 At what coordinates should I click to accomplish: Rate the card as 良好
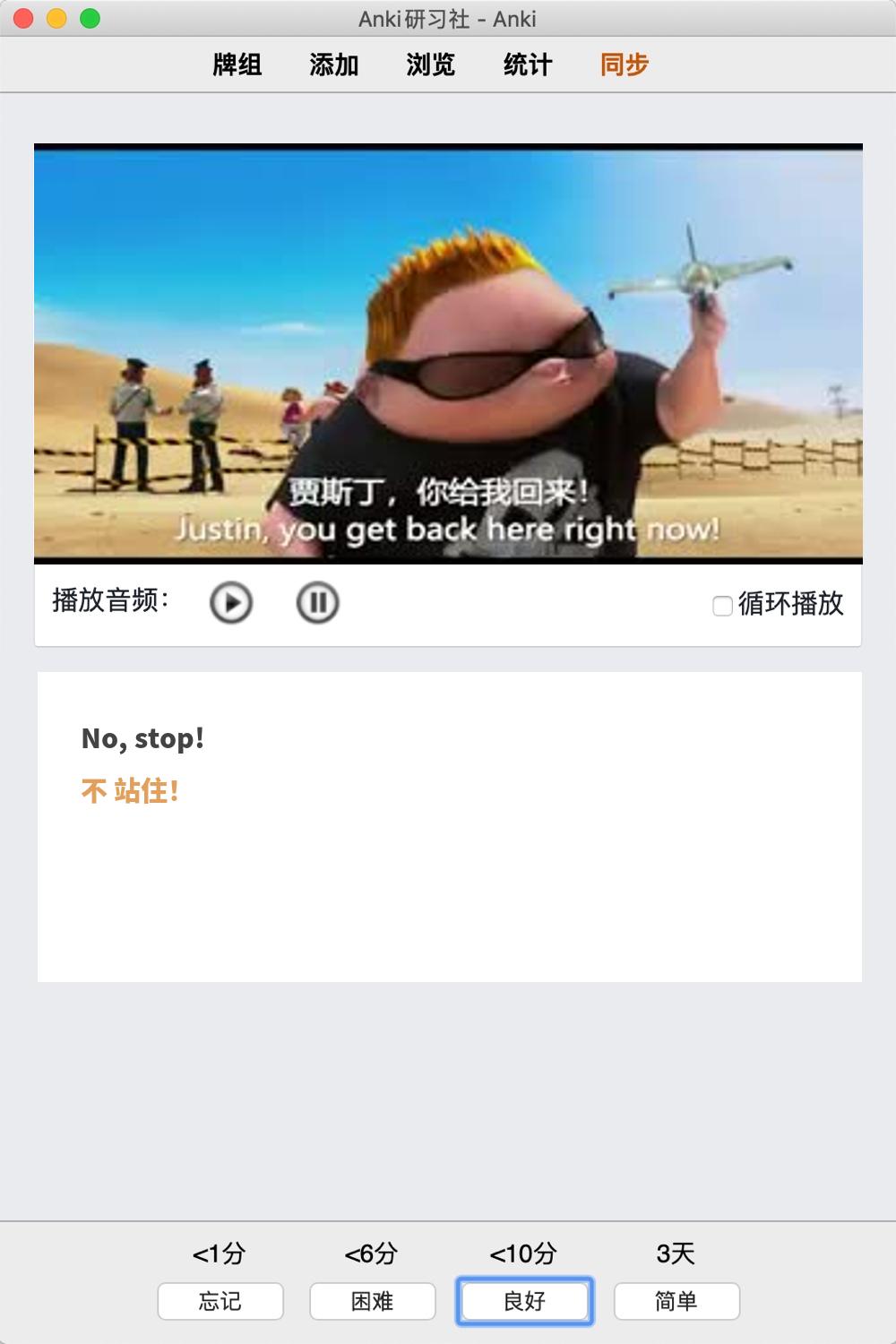pos(525,1301)
